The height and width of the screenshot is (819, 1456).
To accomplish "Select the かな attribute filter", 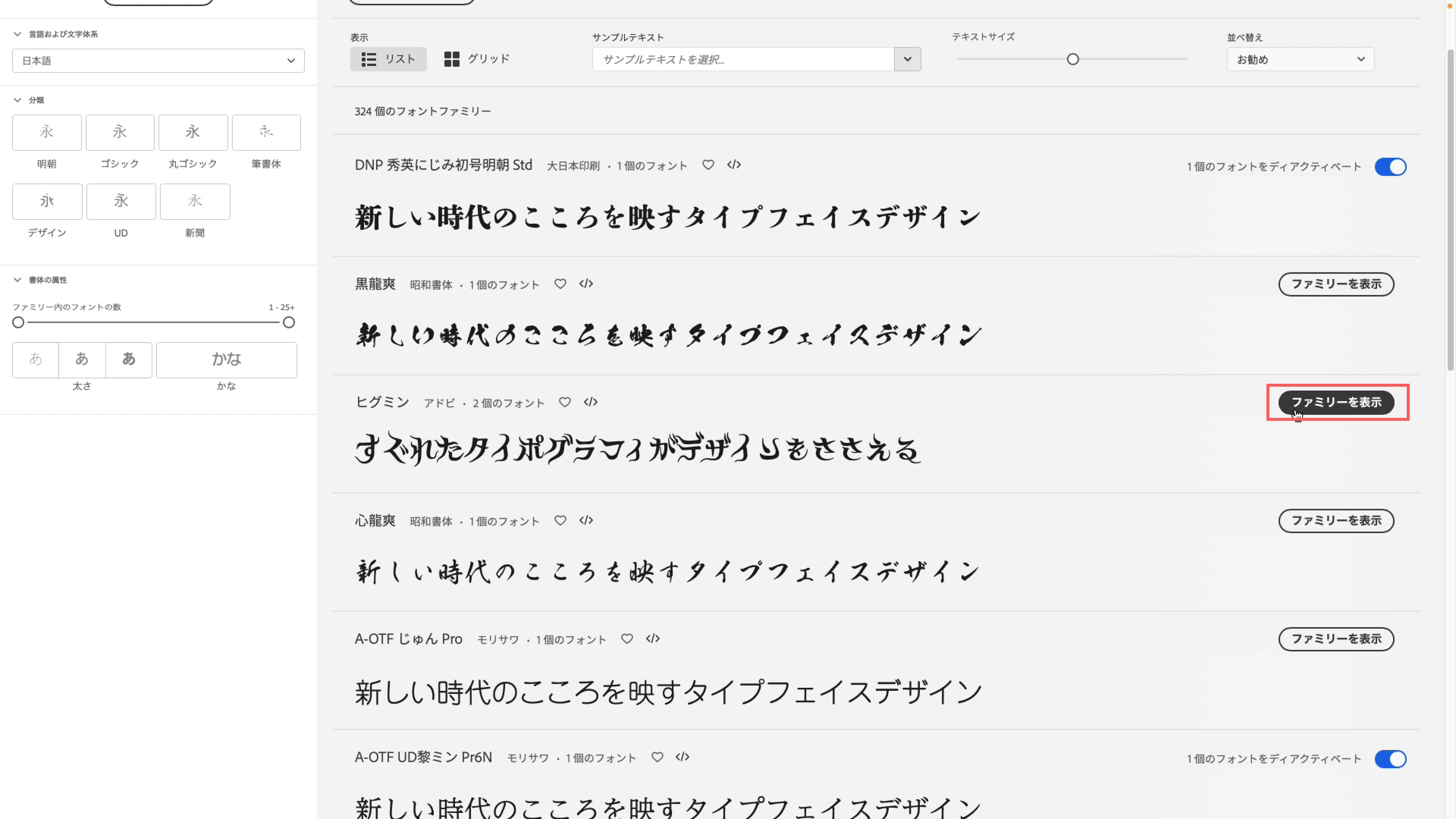I will (226, 359).
